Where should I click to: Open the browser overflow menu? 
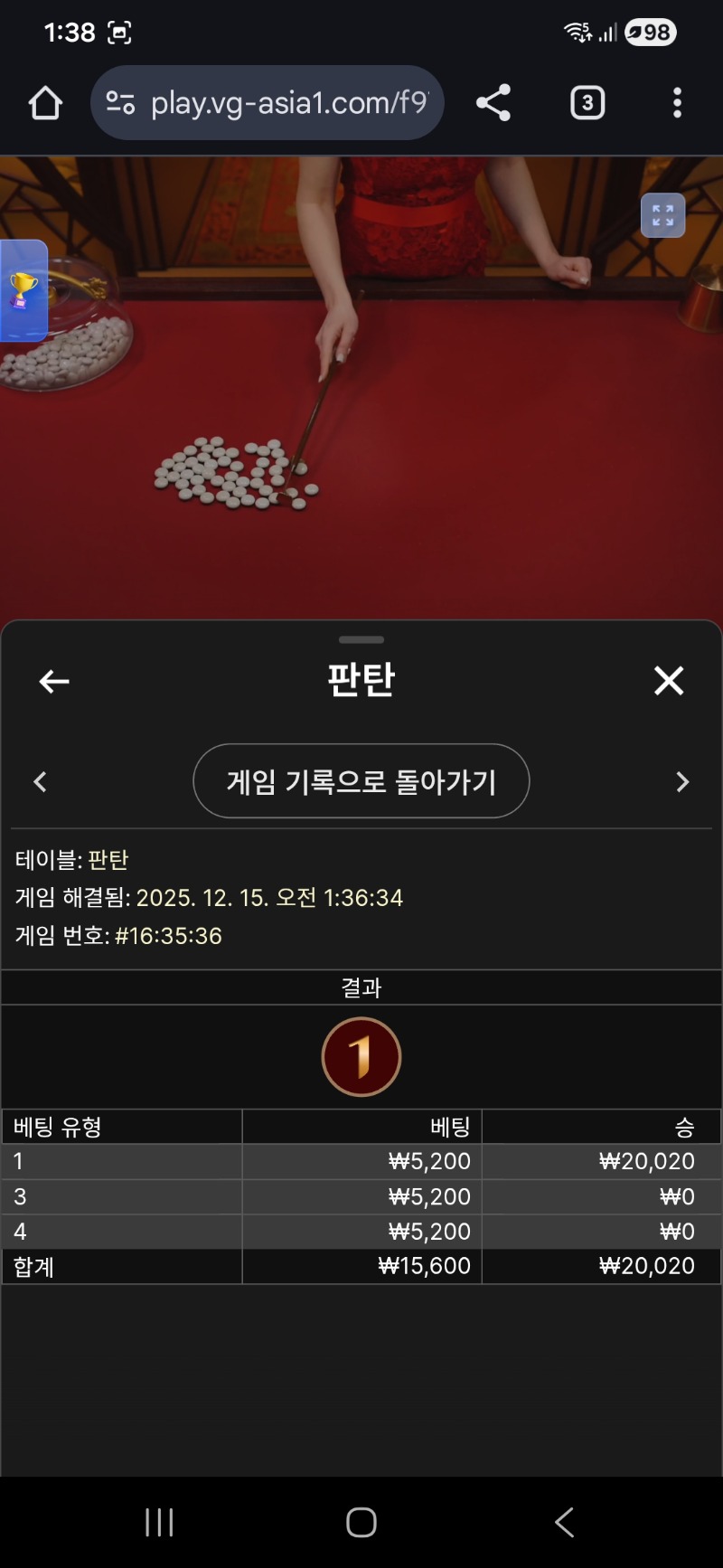677,103
